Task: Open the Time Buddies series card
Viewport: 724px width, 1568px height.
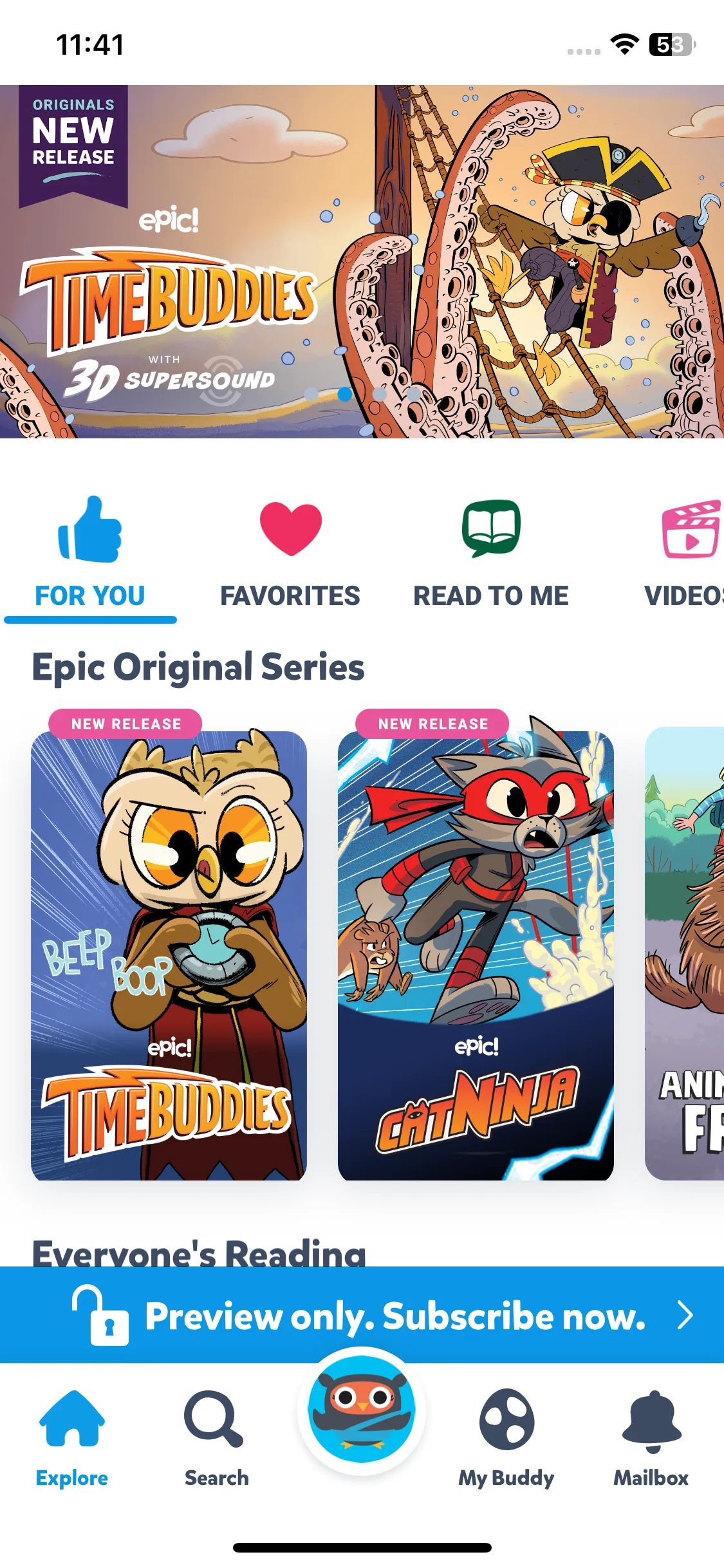Action: [x=169, y=955]
